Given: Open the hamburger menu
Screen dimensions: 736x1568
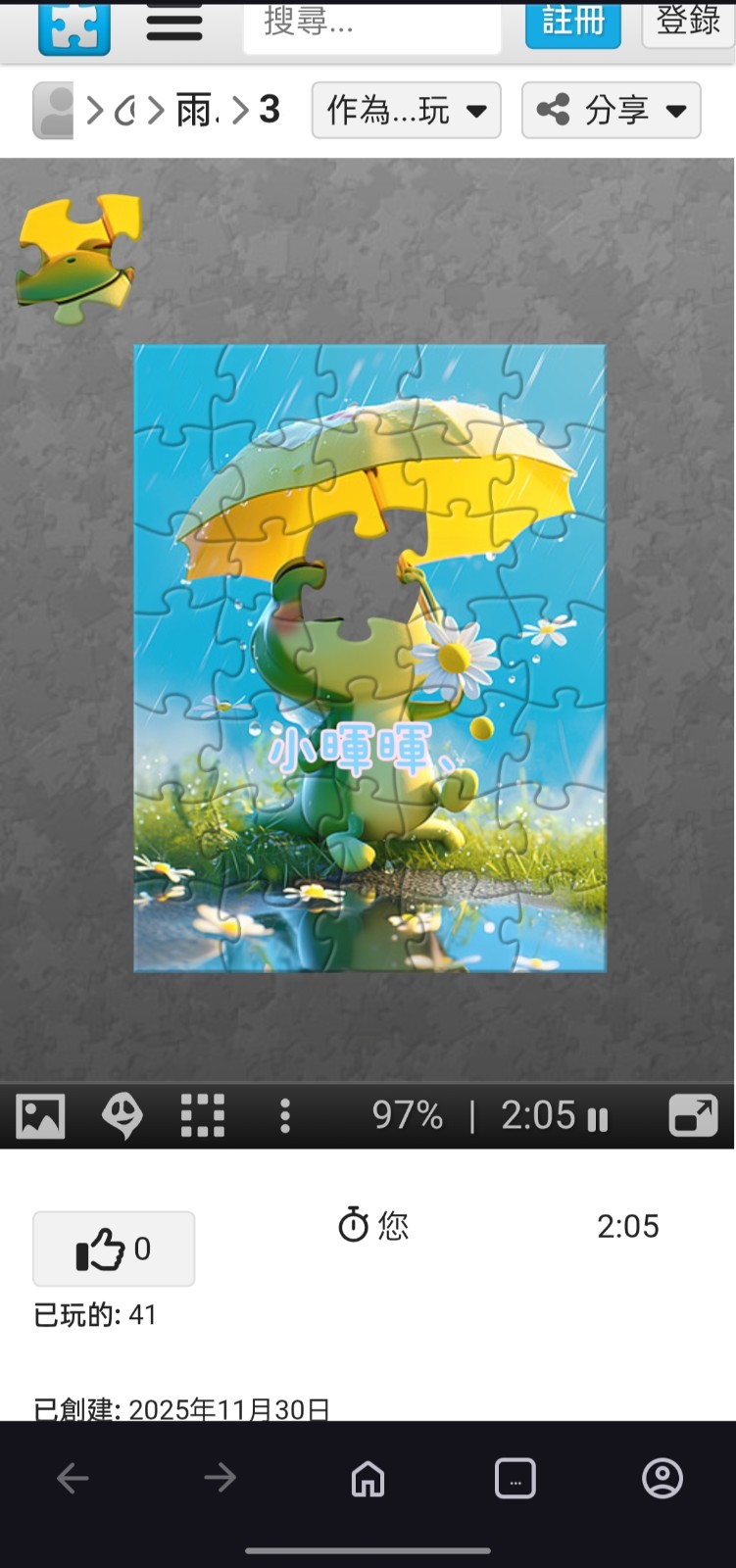Looking at the screenshot, I should pyautogui.click(x=174, y=25).
